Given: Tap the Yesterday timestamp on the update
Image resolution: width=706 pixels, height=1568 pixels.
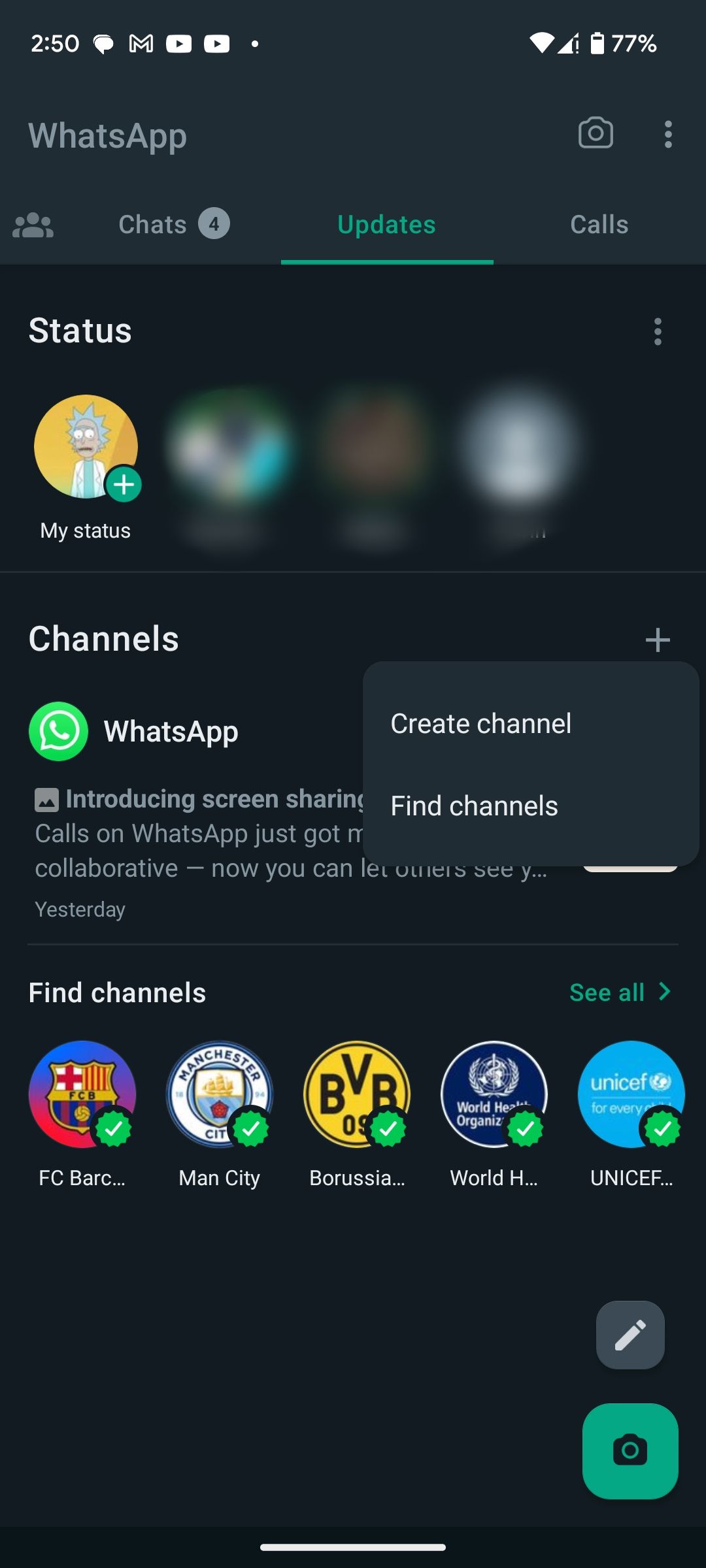Looking at the screenshot, I should [80, 909].
